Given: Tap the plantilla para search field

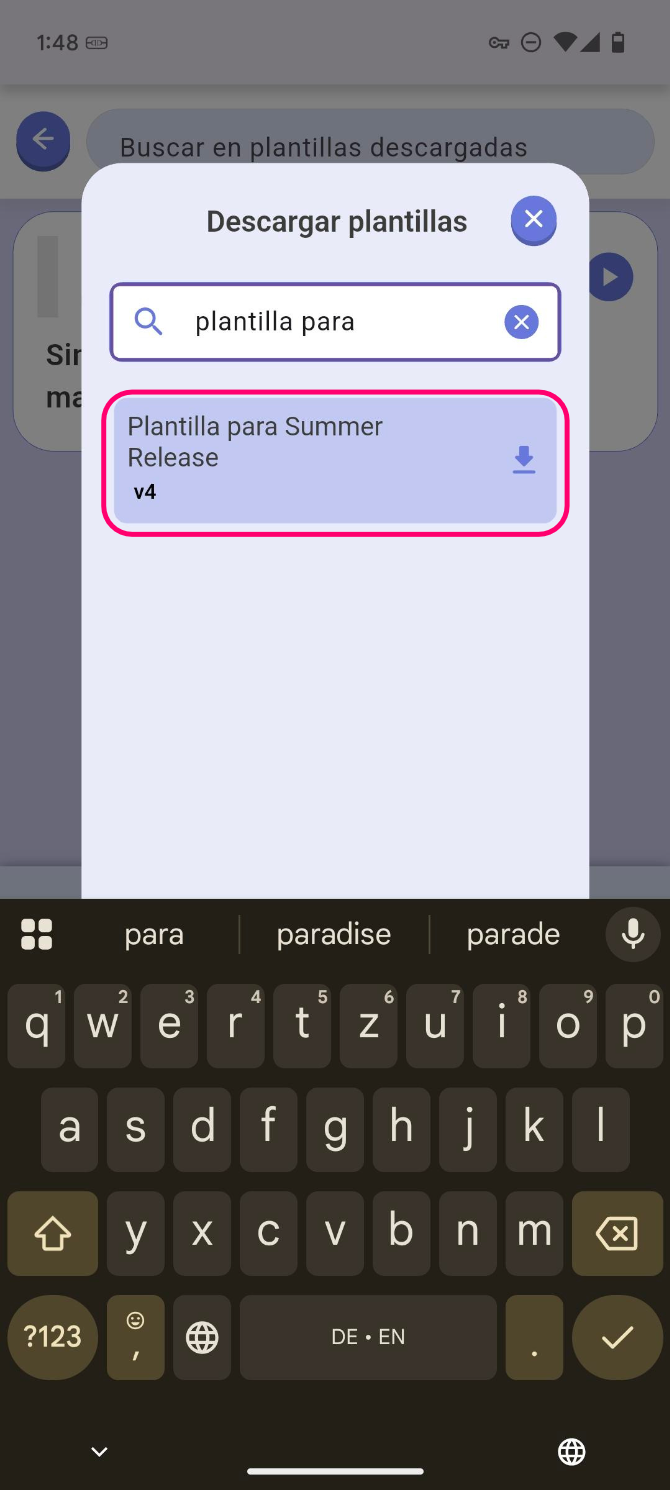Looking at the screenshot, I should 330,322.
